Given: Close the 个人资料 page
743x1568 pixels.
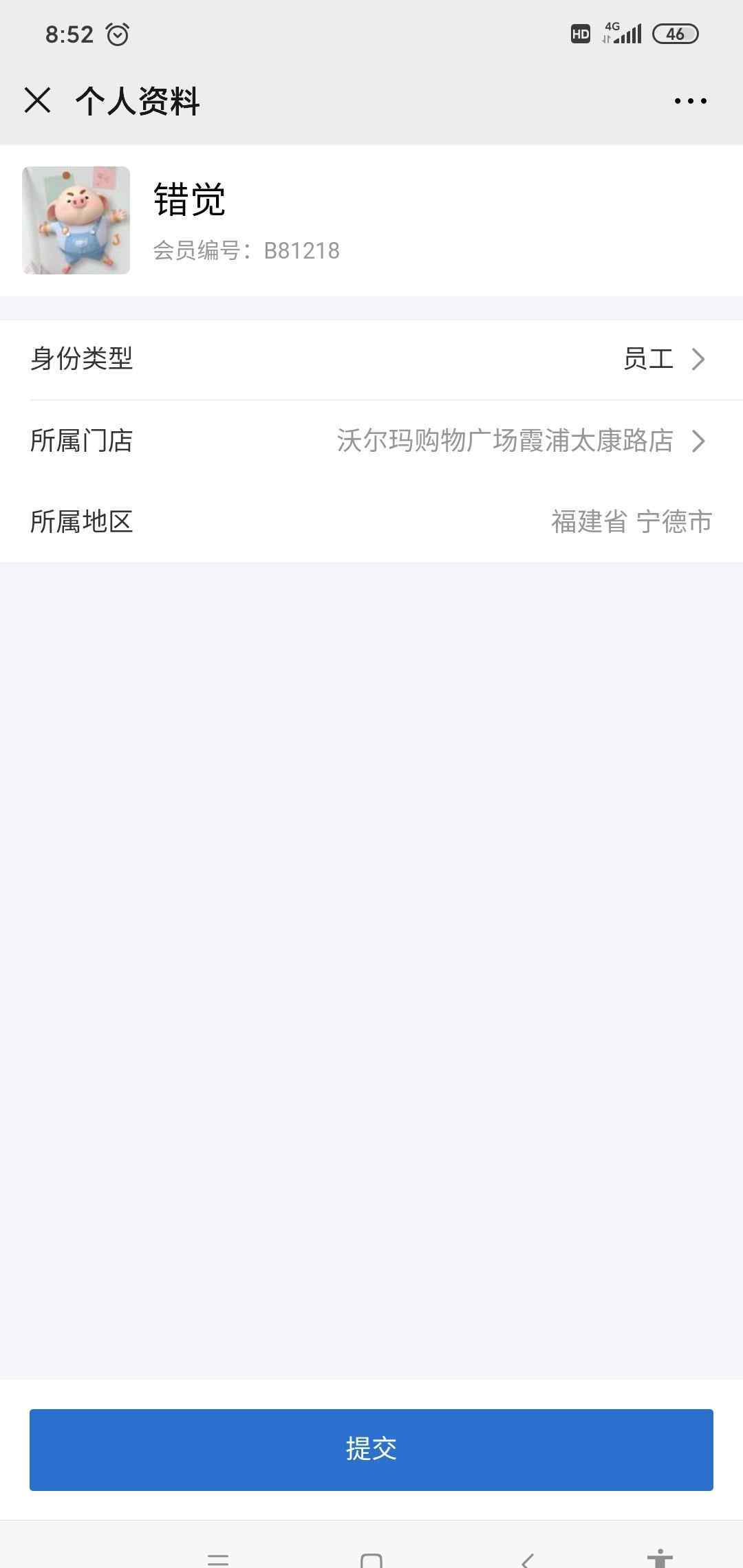Looking at the screenshot, I should point(37,100).
